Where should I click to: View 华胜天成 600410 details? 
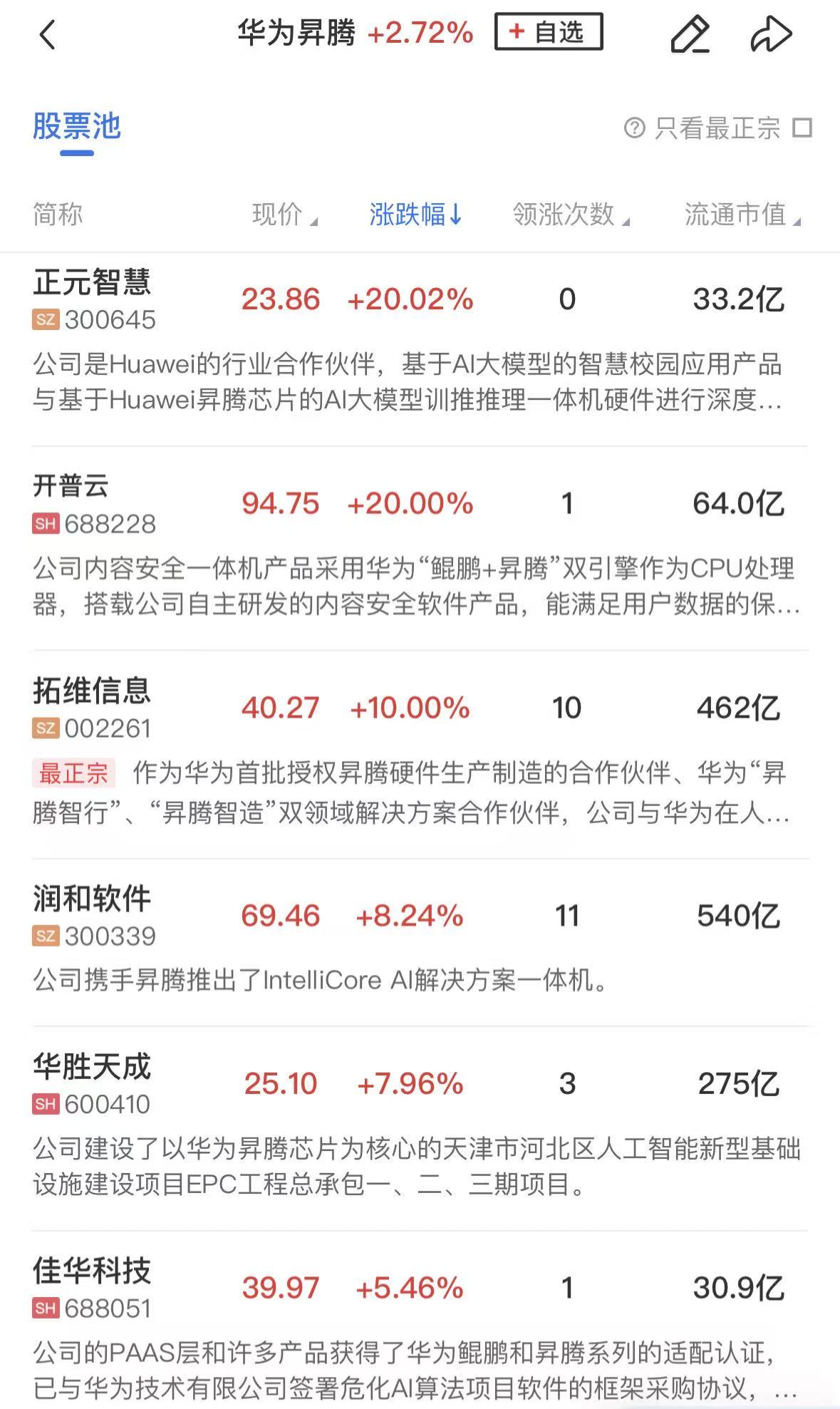coord(93,1084)
